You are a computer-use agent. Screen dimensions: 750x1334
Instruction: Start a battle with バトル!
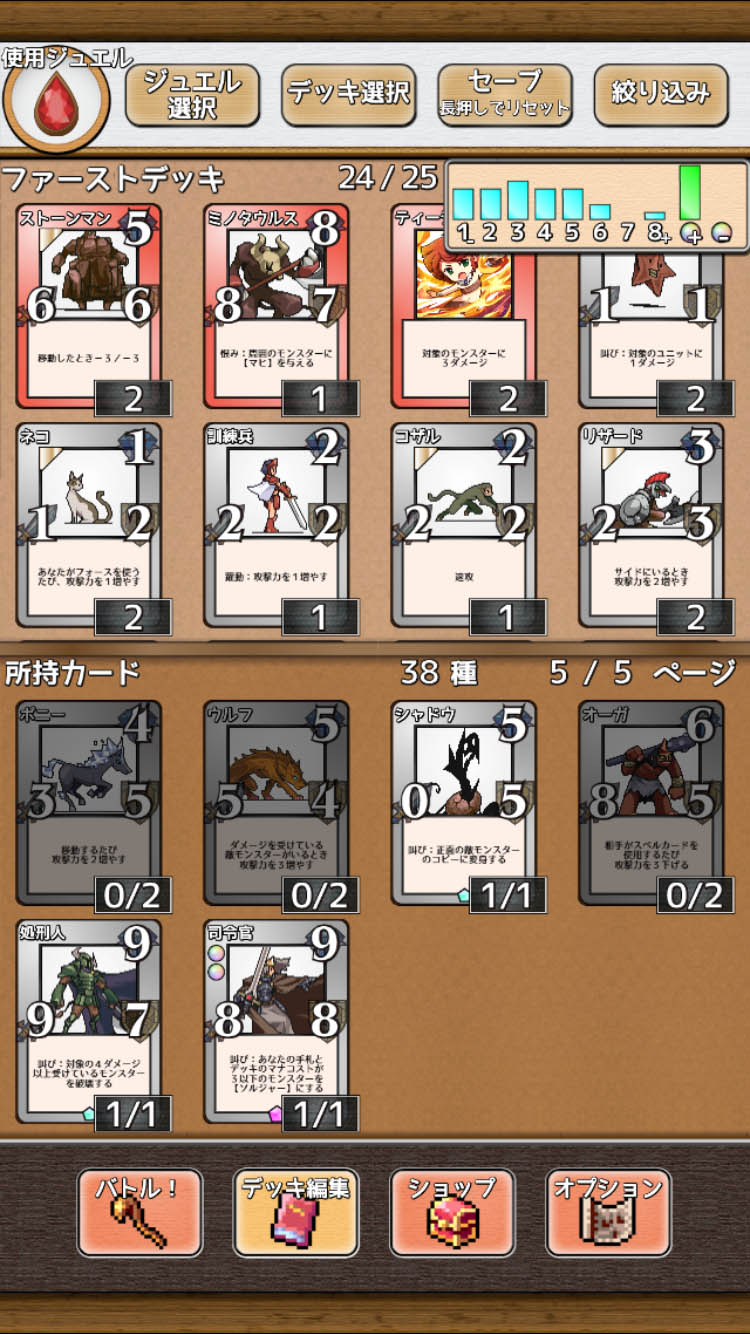pyautogui.click(x=140, y=1212)
